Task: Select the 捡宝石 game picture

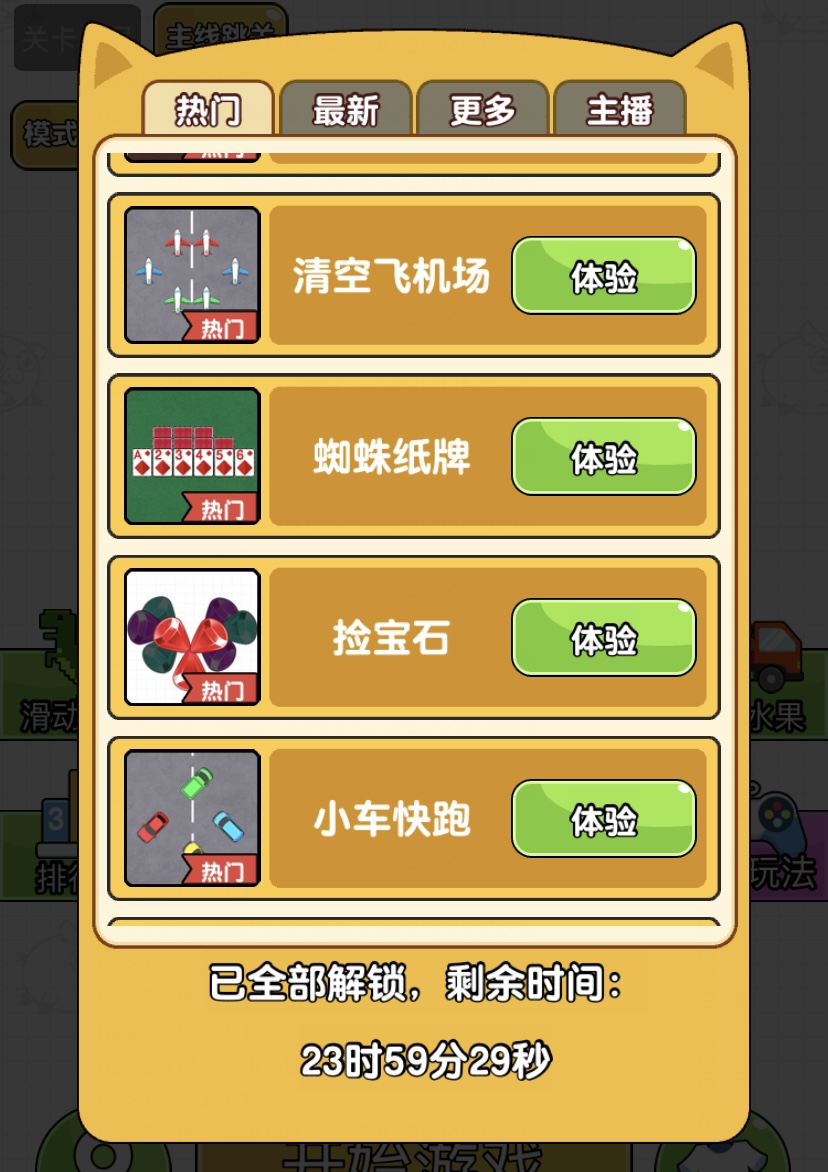Action: tap(192, 637)
